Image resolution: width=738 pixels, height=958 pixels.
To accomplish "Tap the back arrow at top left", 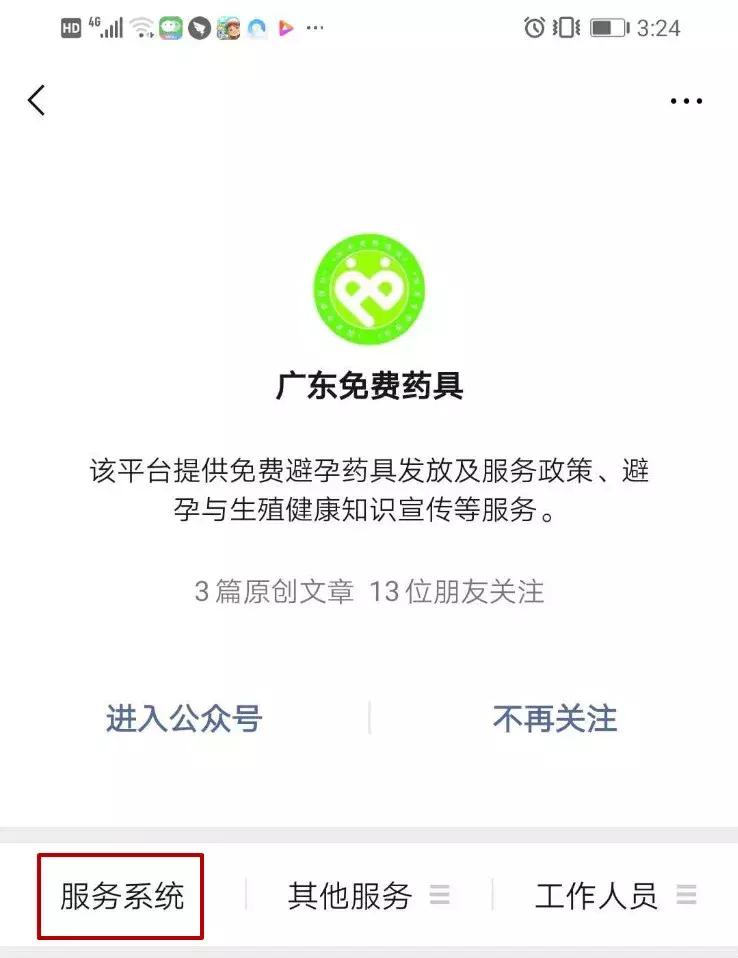I will [x=37, y=100].
